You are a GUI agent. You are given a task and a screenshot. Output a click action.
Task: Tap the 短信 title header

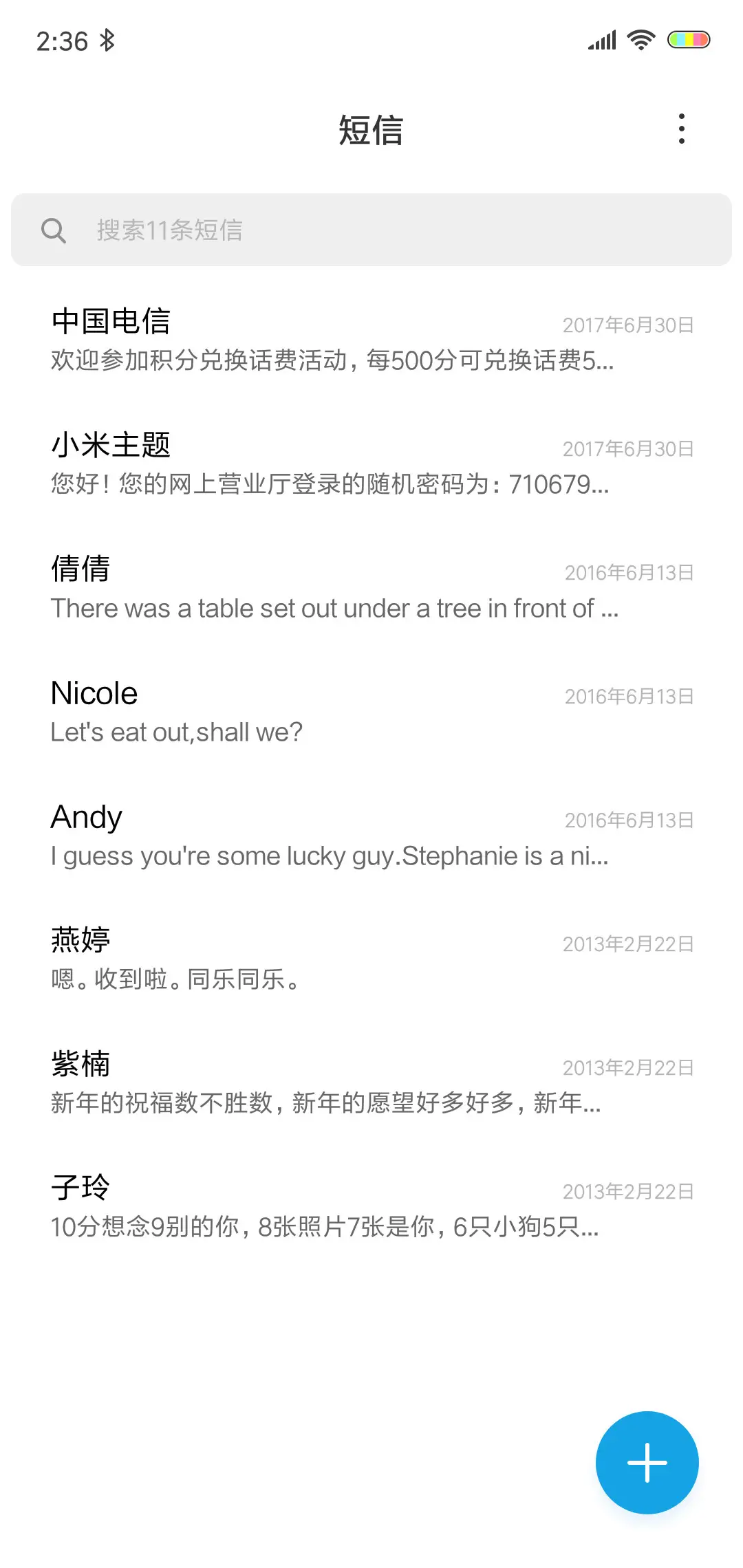tap(371, 131)
